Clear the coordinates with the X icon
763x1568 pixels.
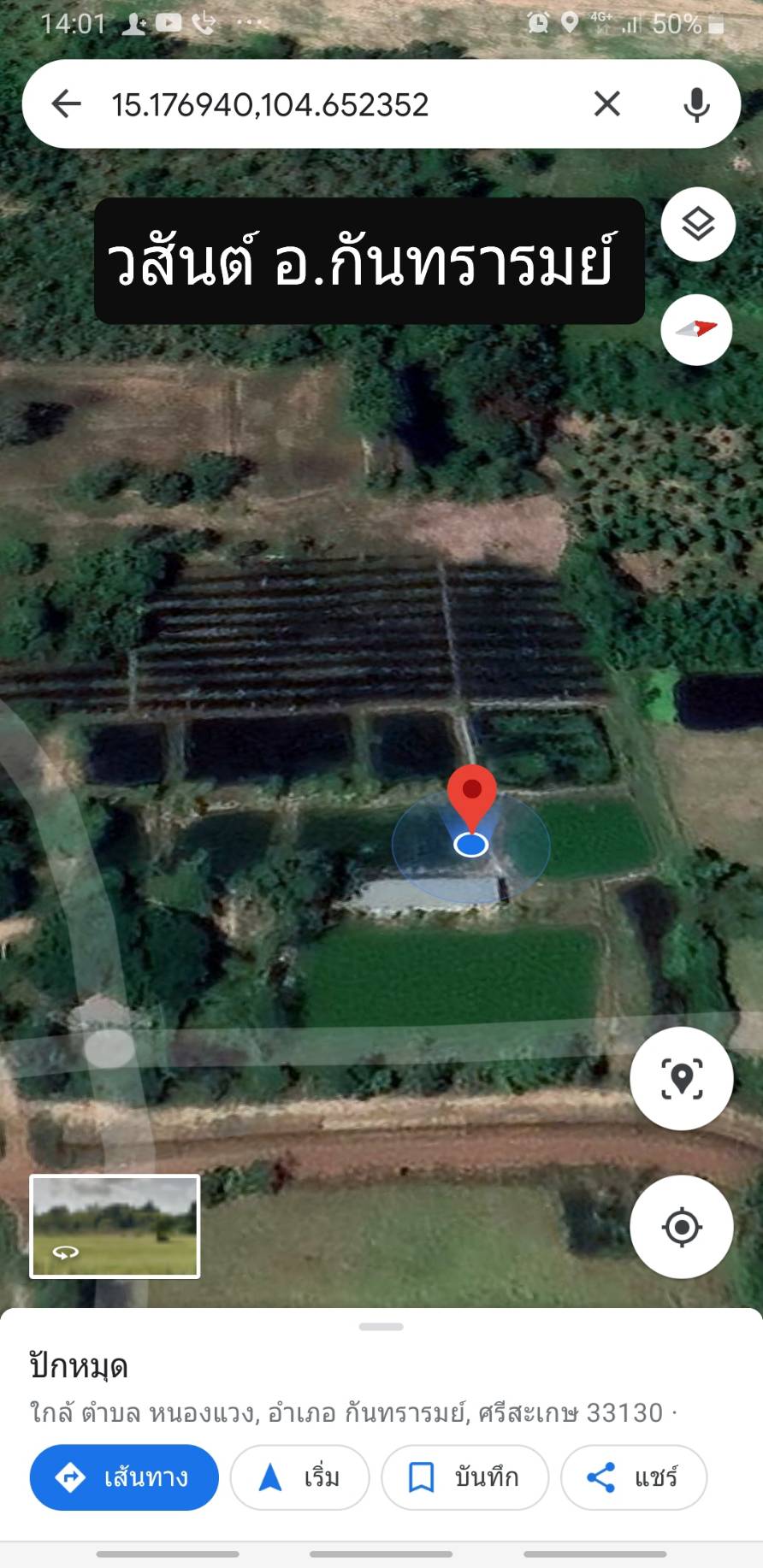606,104
